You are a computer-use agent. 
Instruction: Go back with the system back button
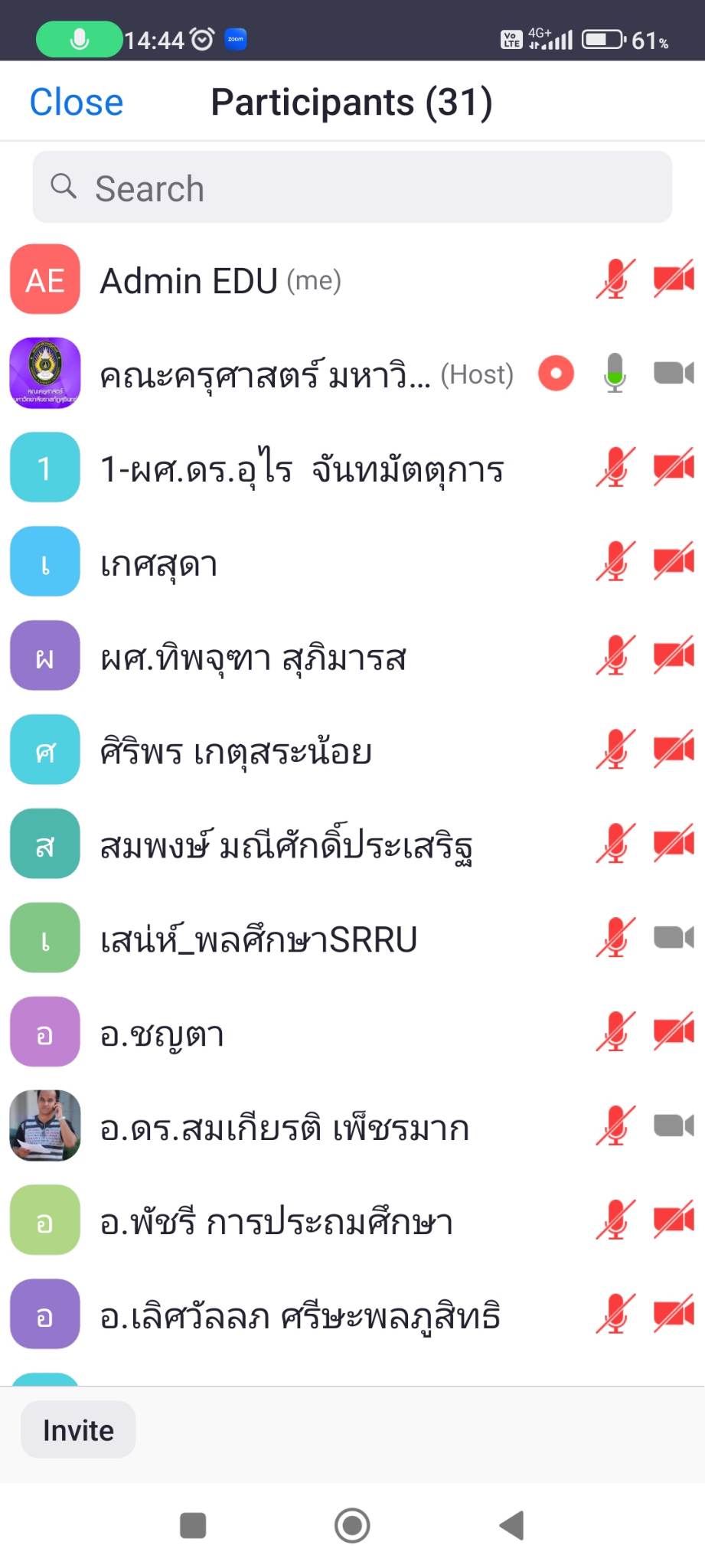(x=511, y=1525)
